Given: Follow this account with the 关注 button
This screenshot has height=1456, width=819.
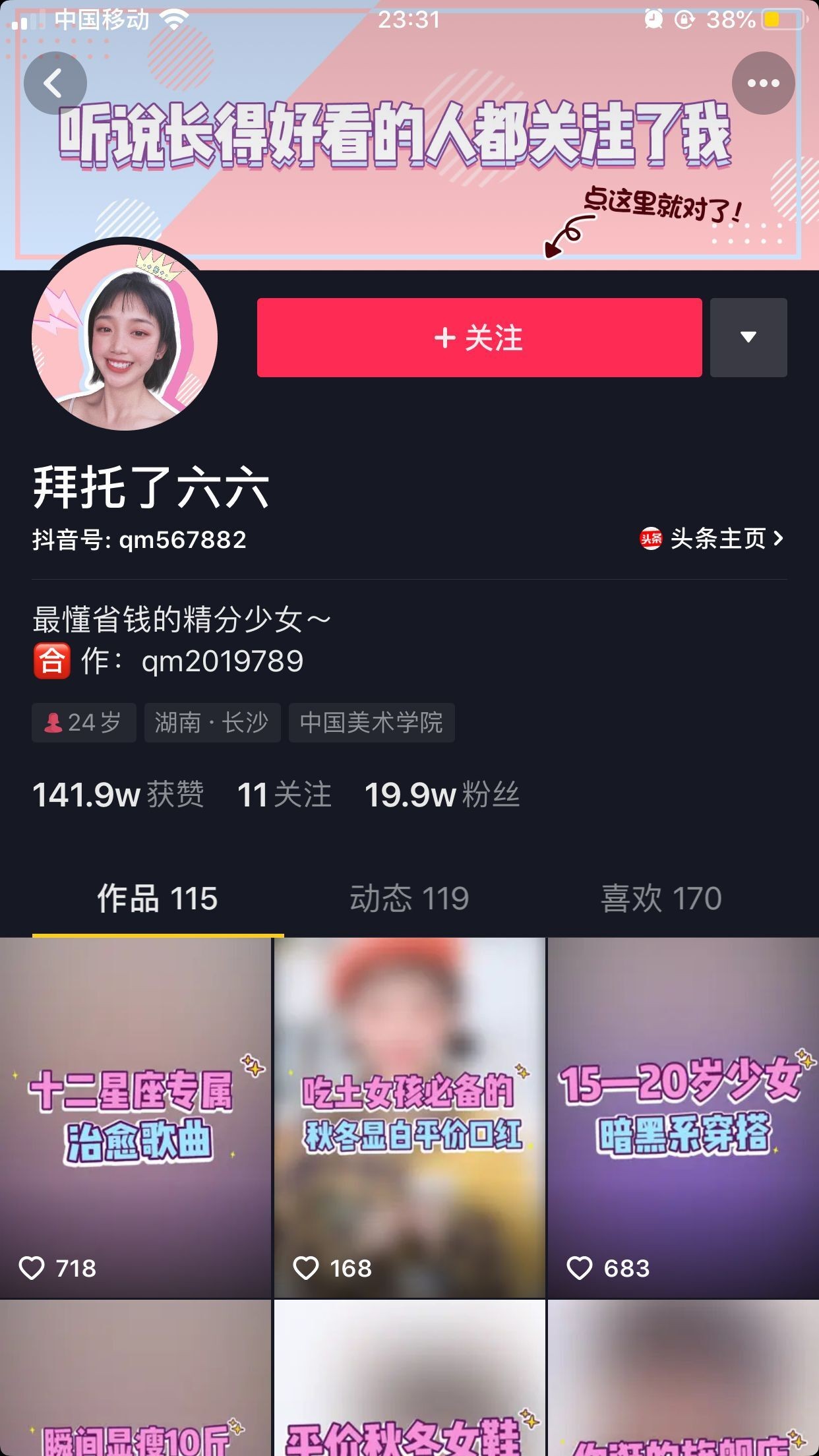Looking at the screenshot, I should tap(479, 338).
